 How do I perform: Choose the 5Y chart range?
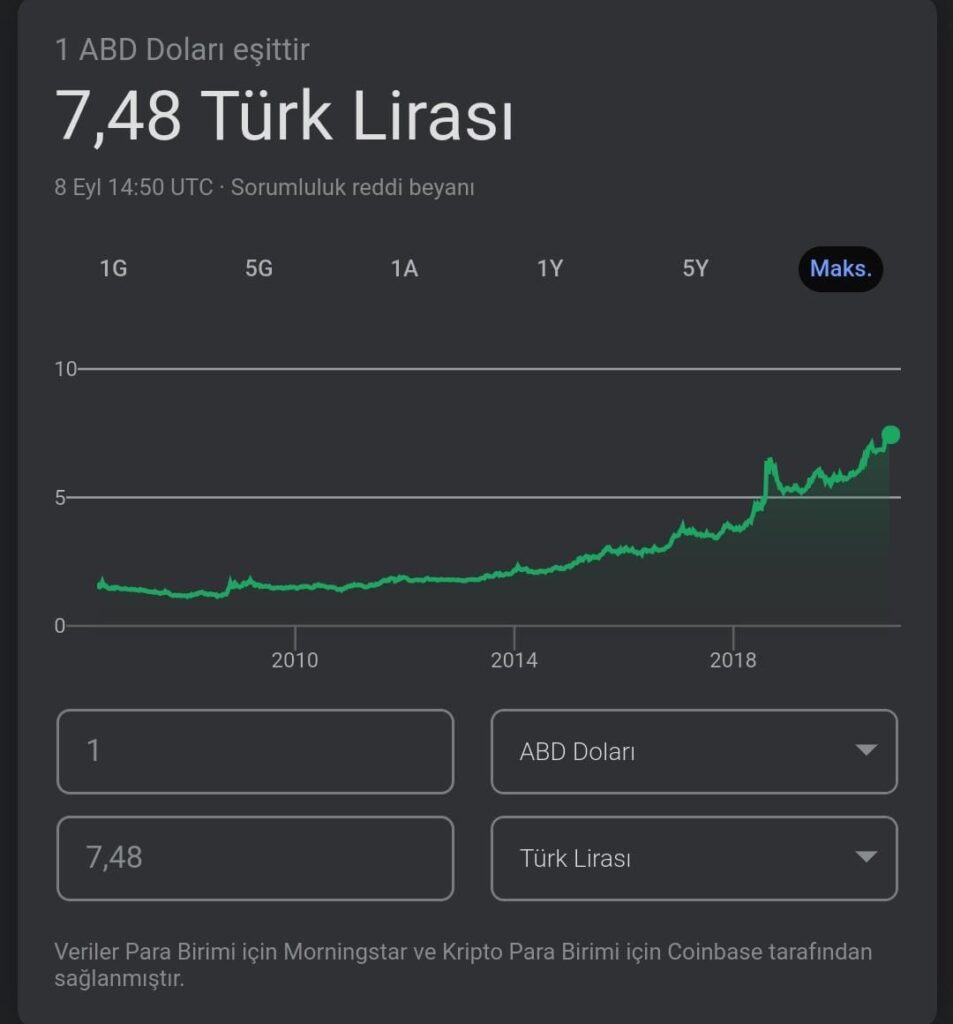point(695,269)
